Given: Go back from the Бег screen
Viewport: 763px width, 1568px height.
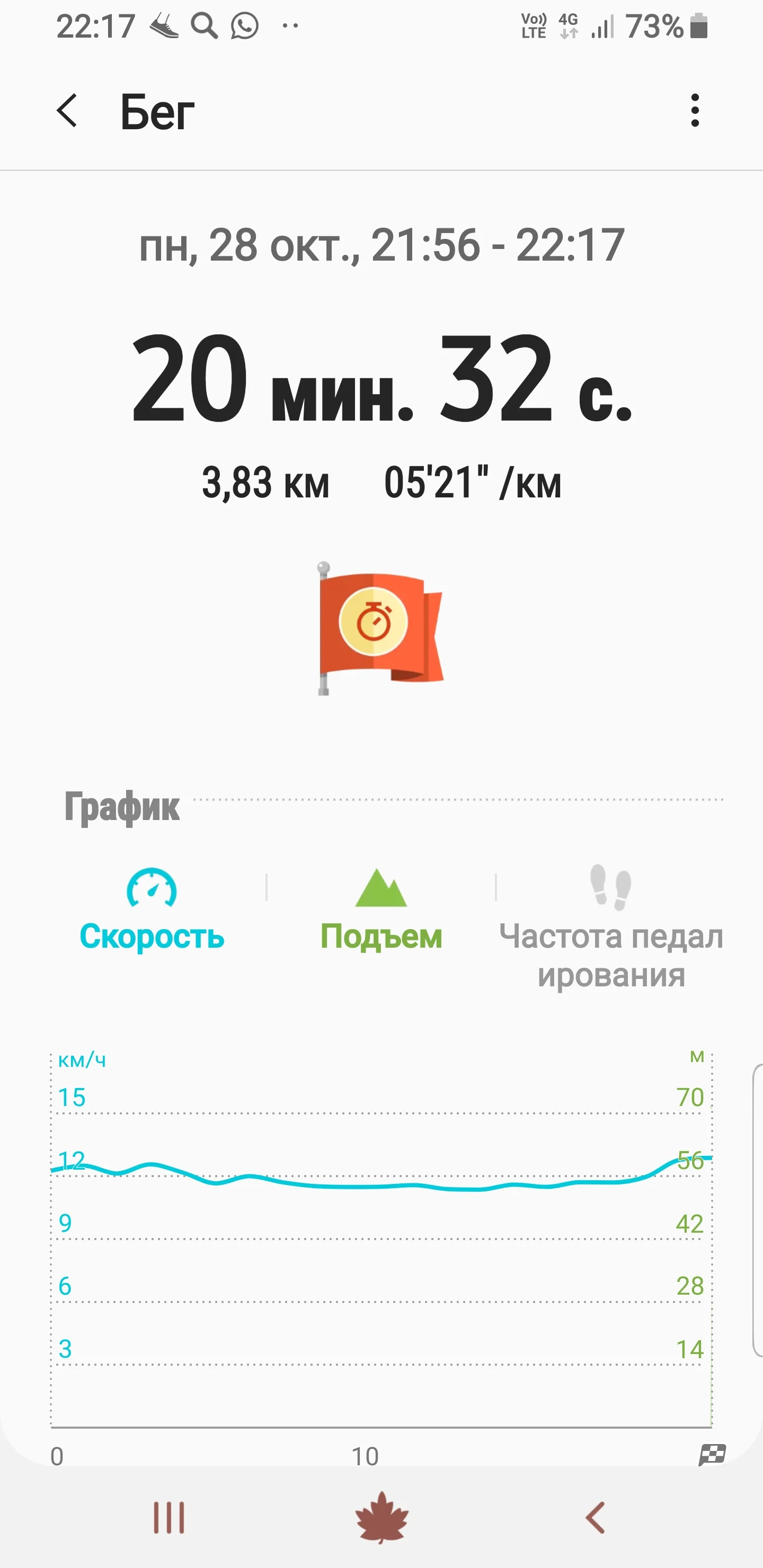Looking at the screenshot, I should (x=67, y=111).
